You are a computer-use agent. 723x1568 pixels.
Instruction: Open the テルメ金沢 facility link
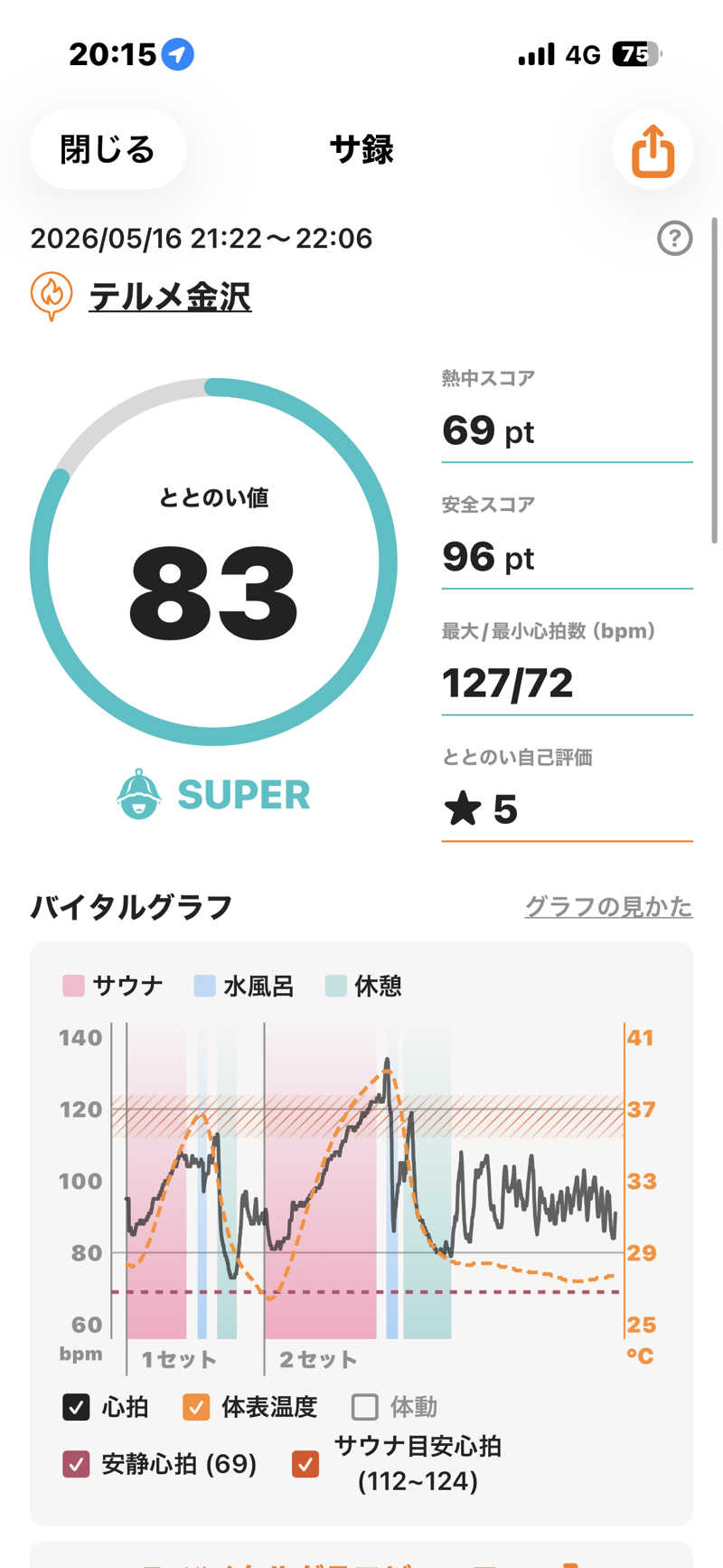tap(170, 296)
